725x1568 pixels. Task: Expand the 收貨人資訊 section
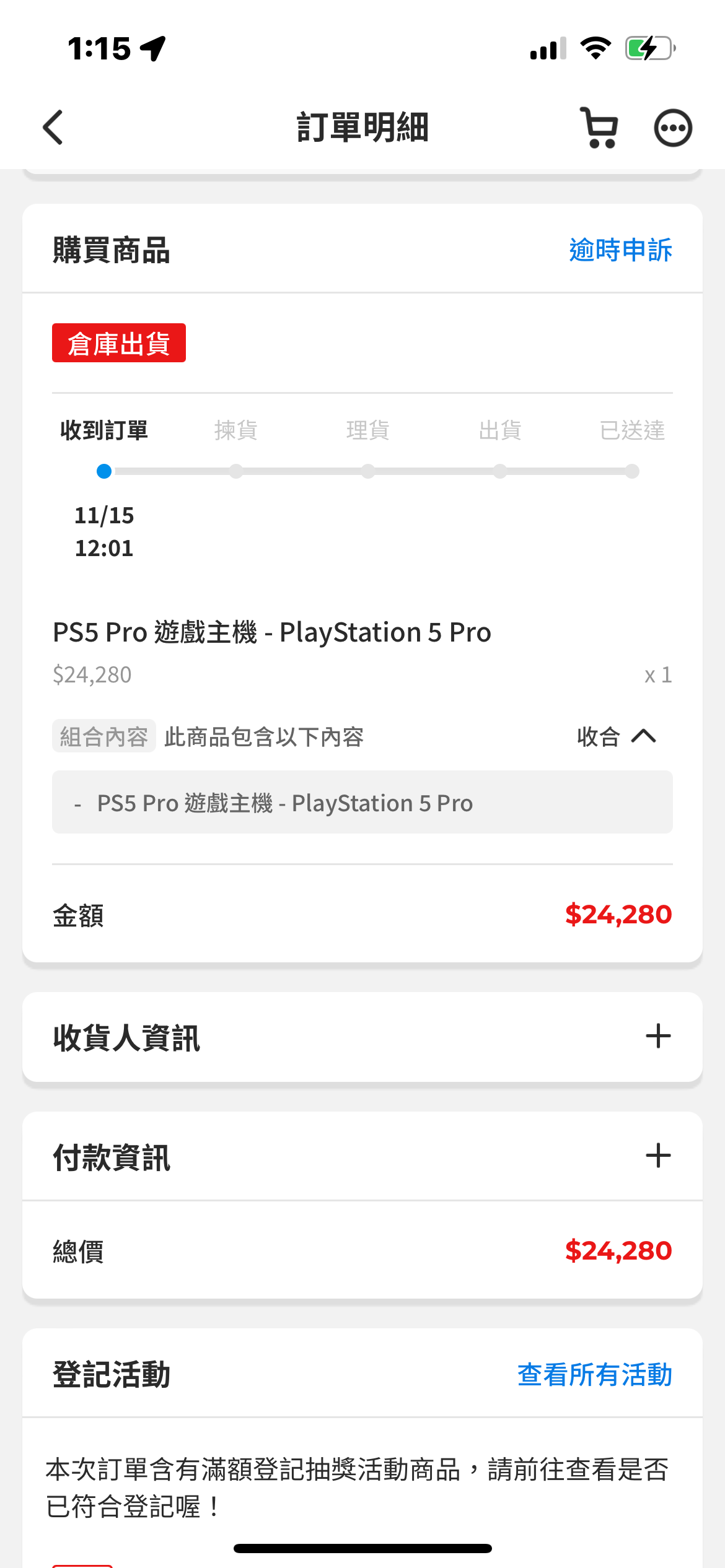pos(658,1037)
